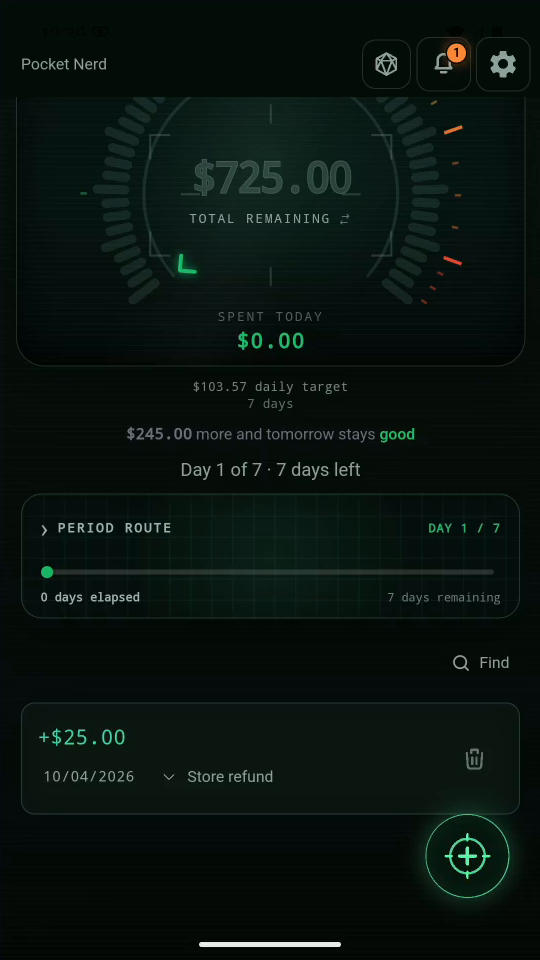
Task: Open the settings gear
Action: (x=503, y=64)
